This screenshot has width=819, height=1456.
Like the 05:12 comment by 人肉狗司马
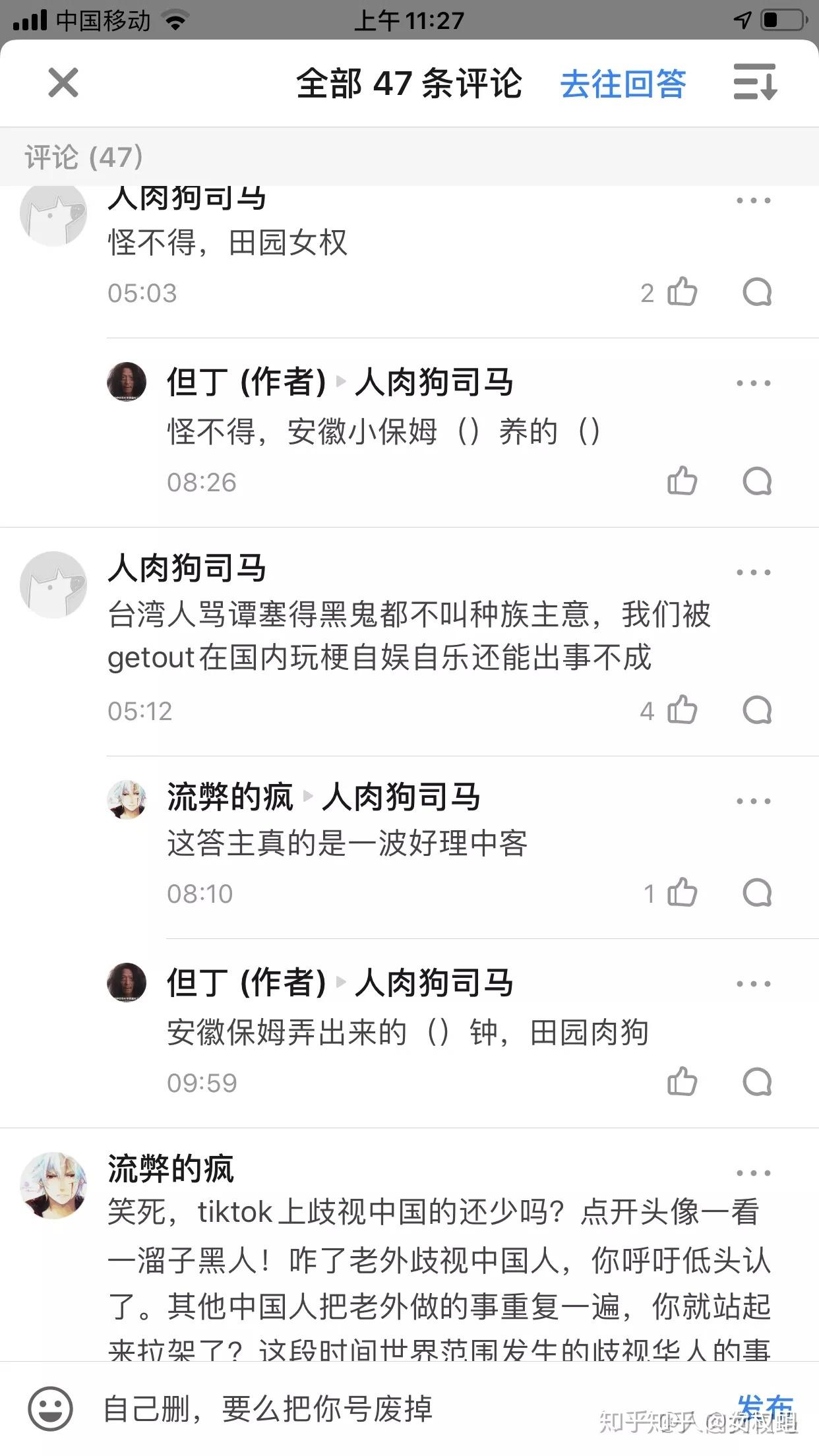click(x=682, y=710)
